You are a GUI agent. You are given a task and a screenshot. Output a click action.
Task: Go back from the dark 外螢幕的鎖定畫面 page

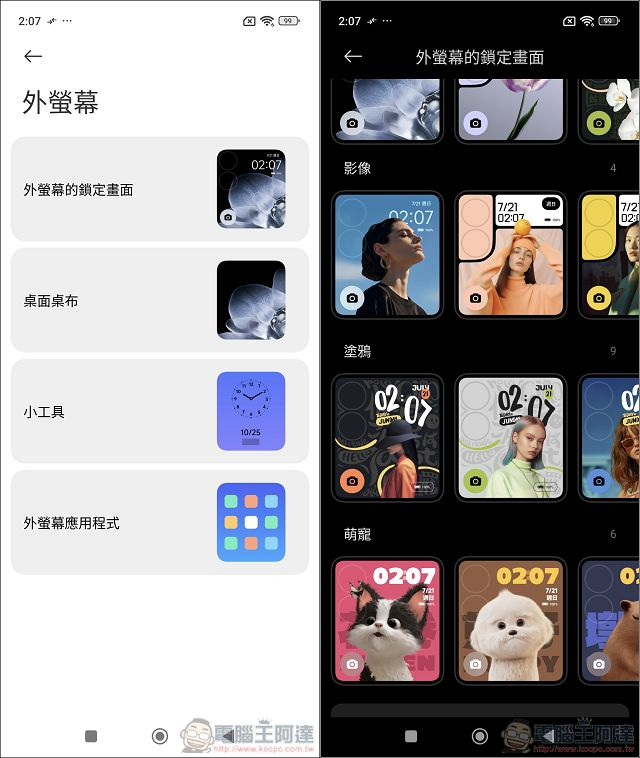(x=353, y=57)
